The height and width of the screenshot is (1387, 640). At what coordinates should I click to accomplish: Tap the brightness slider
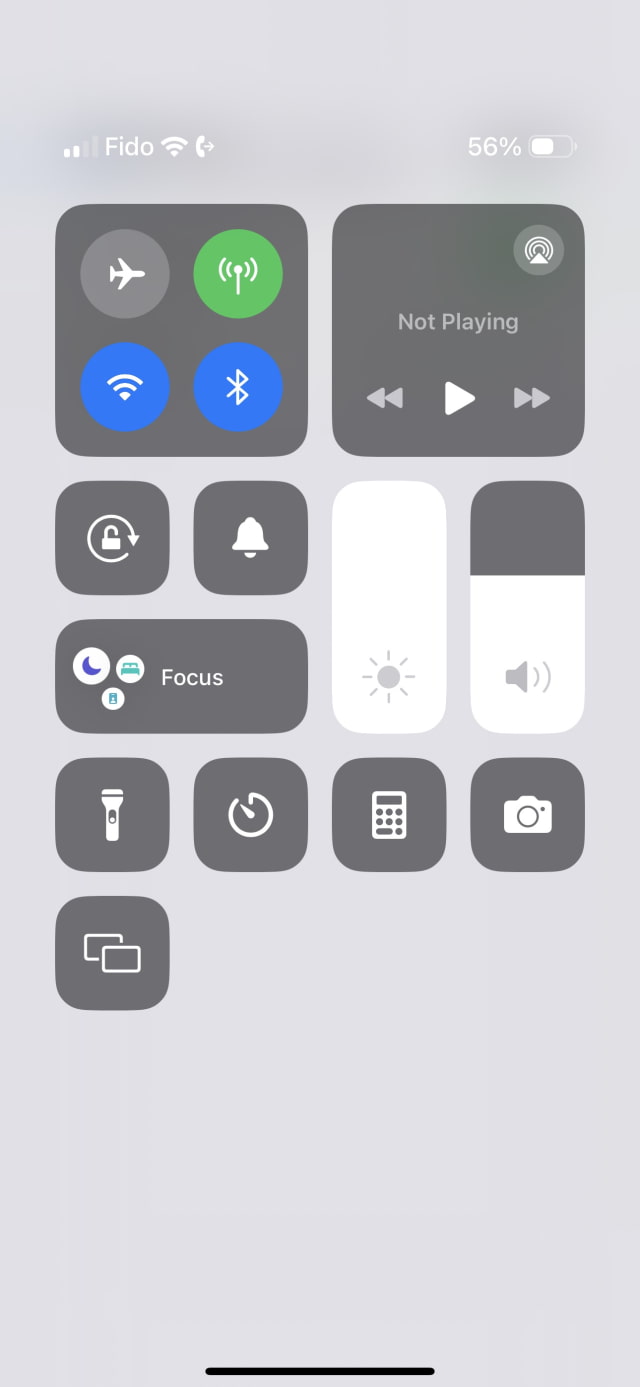[389, 607]
